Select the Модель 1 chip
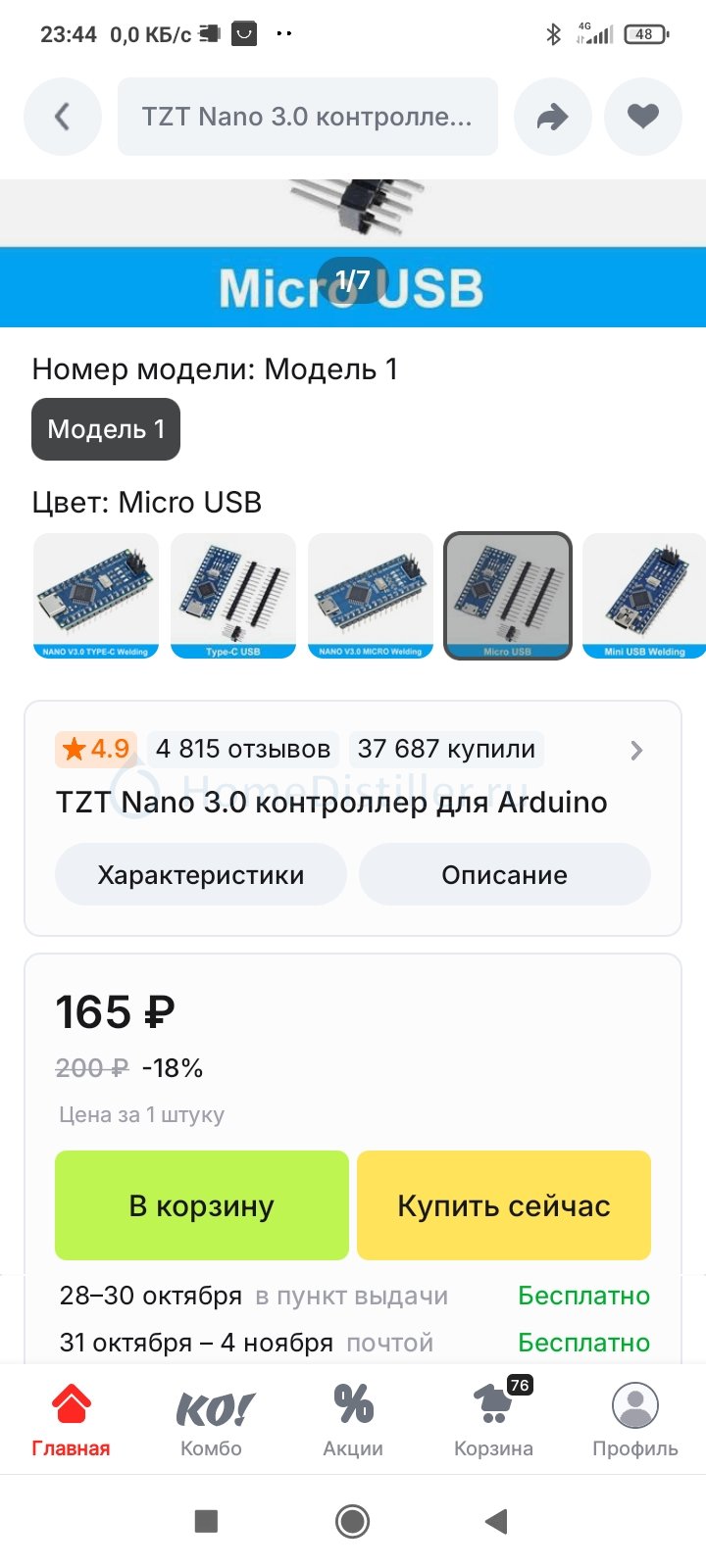The height and width of the screenshot is (1568, 706). click(106, 429)
